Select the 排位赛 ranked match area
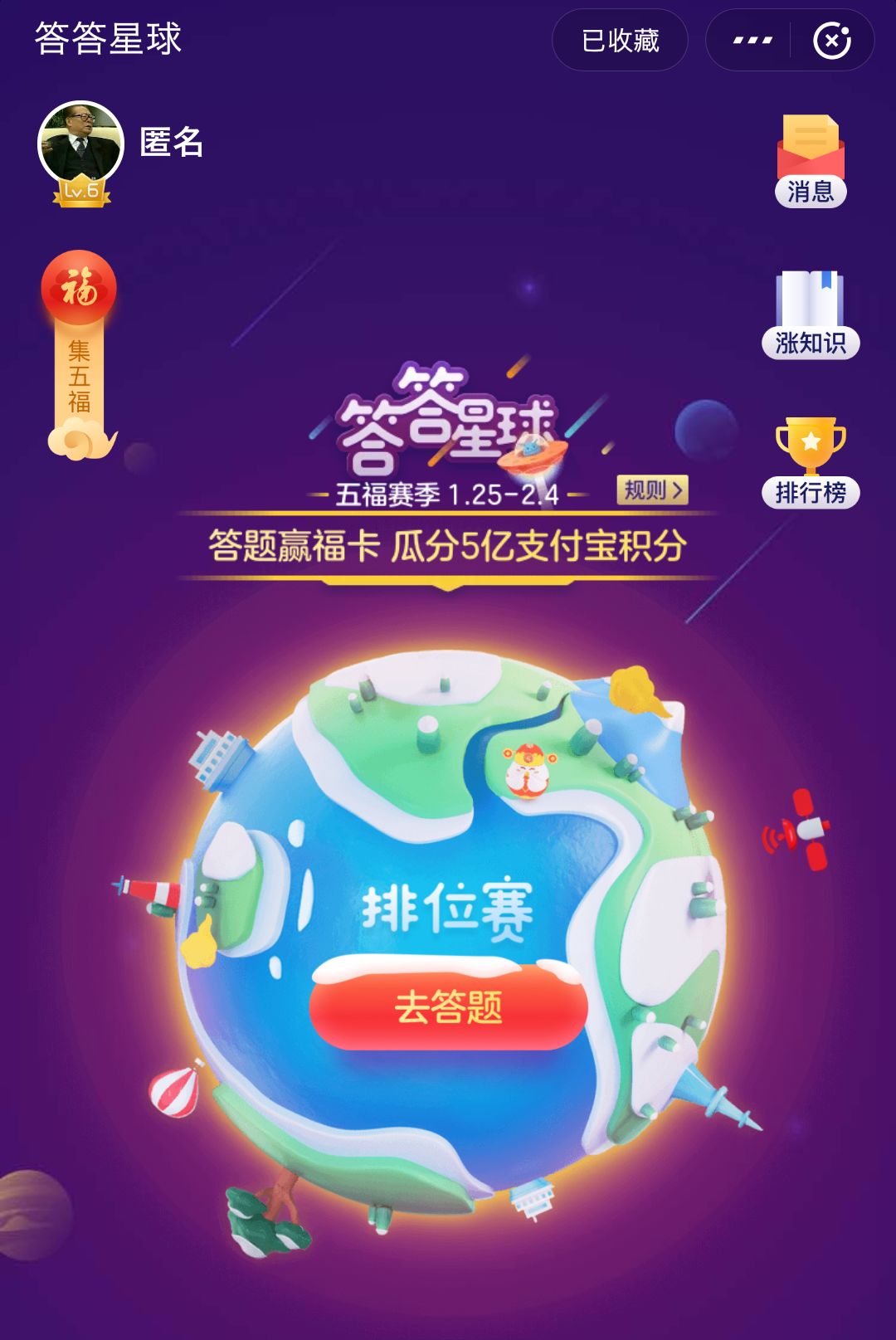 point(448,909)
